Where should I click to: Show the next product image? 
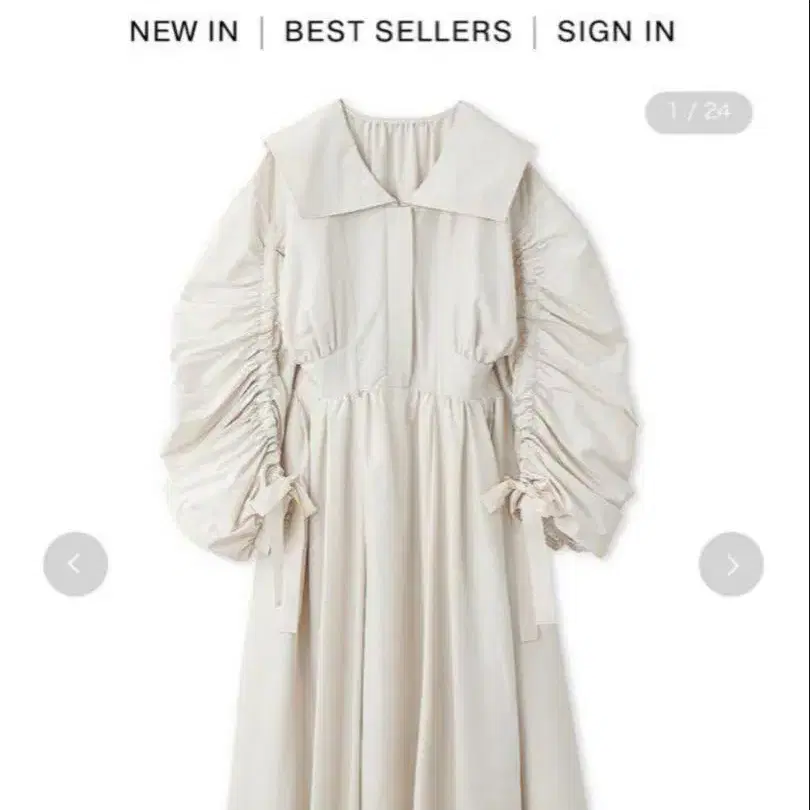[x=731, y=564]
